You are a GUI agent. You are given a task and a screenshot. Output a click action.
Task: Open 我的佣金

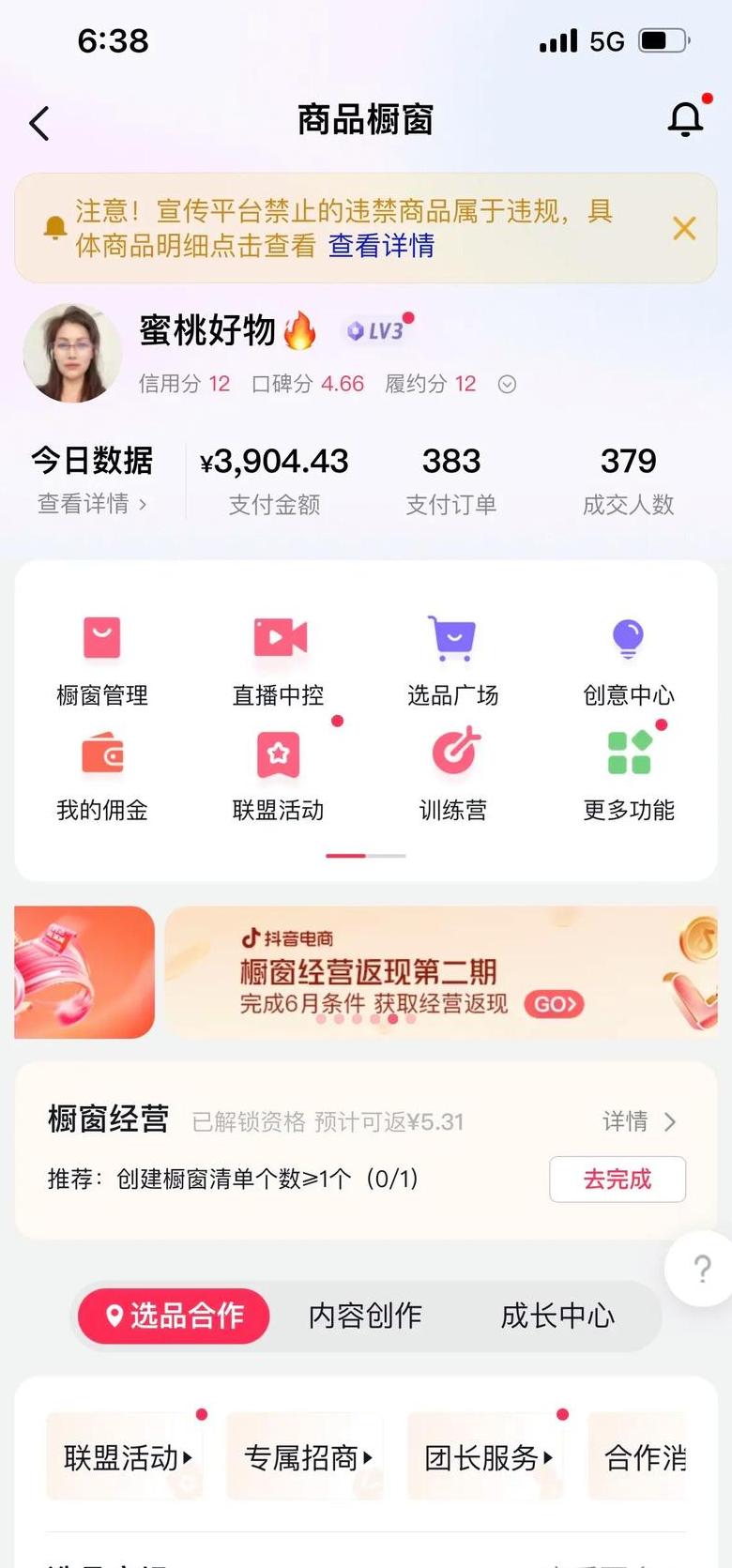pos(102,774)
